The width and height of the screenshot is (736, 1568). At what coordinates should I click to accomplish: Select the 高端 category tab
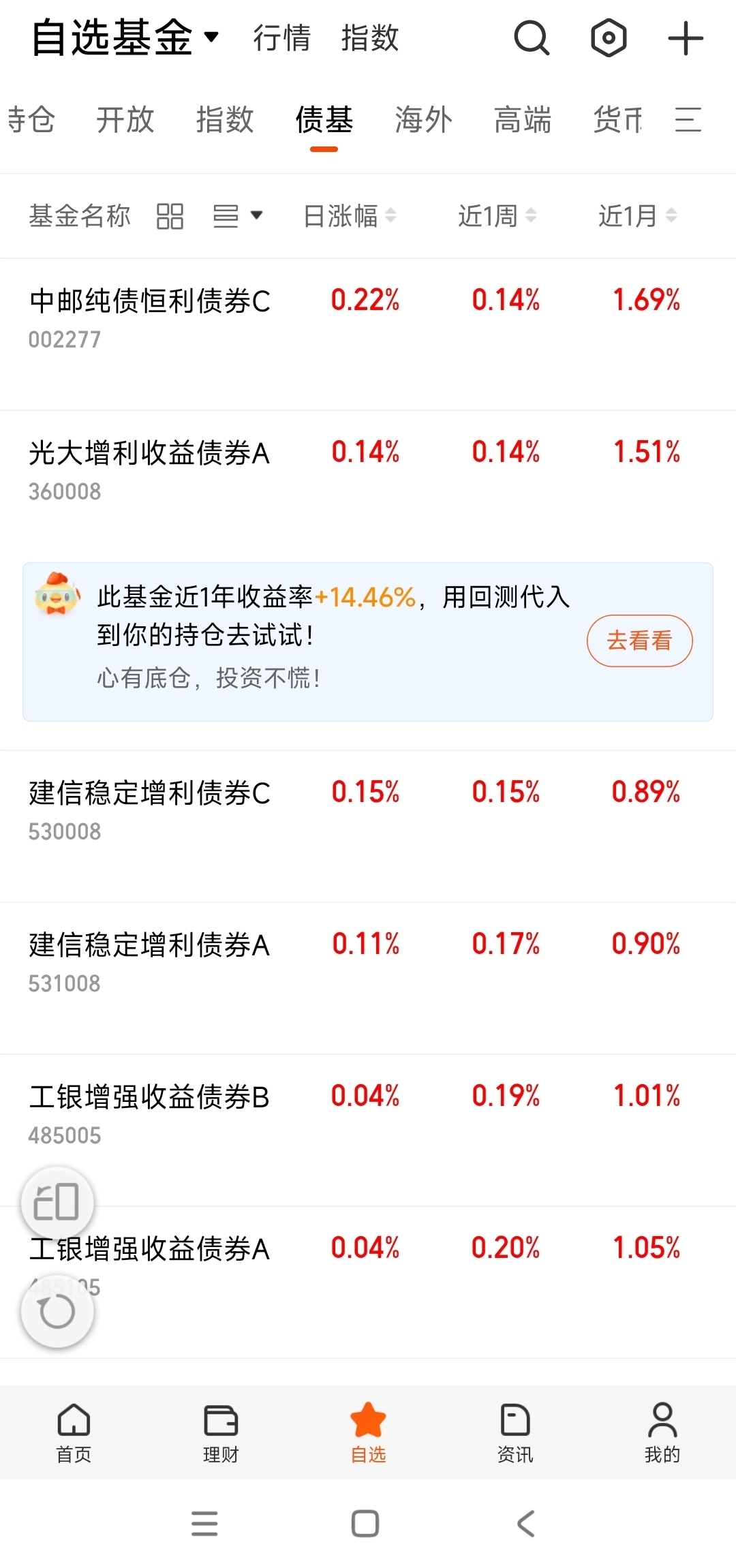coord(523,120)
